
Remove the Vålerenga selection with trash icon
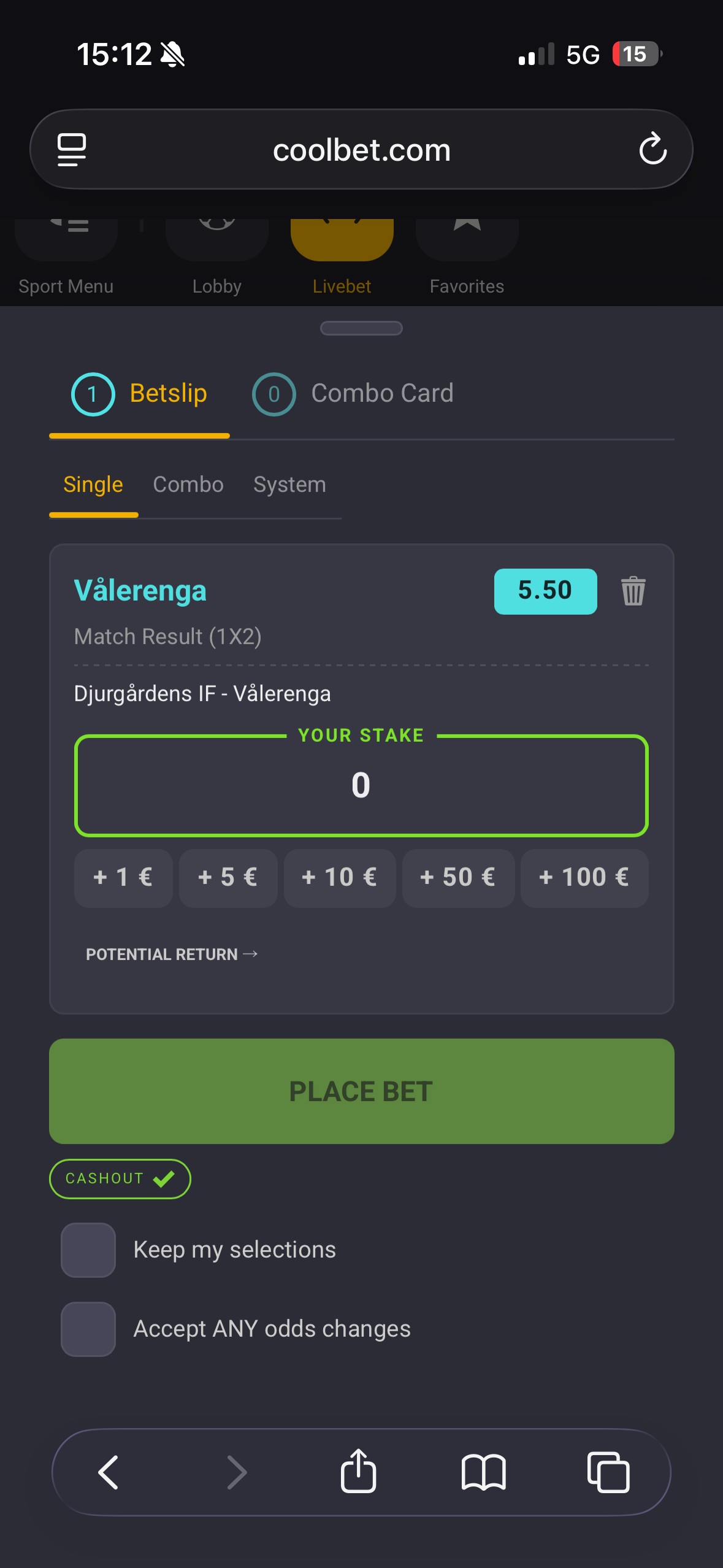(x=633, y=591)
